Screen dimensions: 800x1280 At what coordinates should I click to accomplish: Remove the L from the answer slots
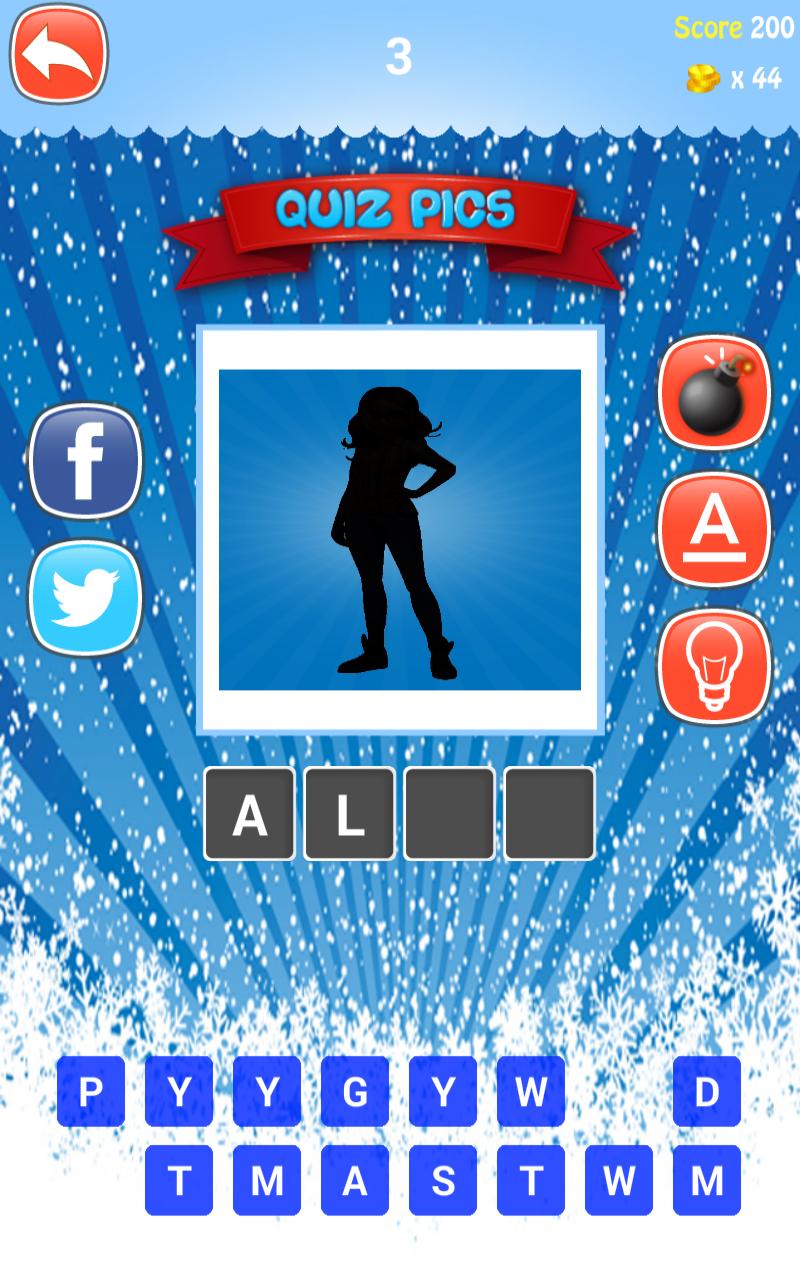pos(349,814)
